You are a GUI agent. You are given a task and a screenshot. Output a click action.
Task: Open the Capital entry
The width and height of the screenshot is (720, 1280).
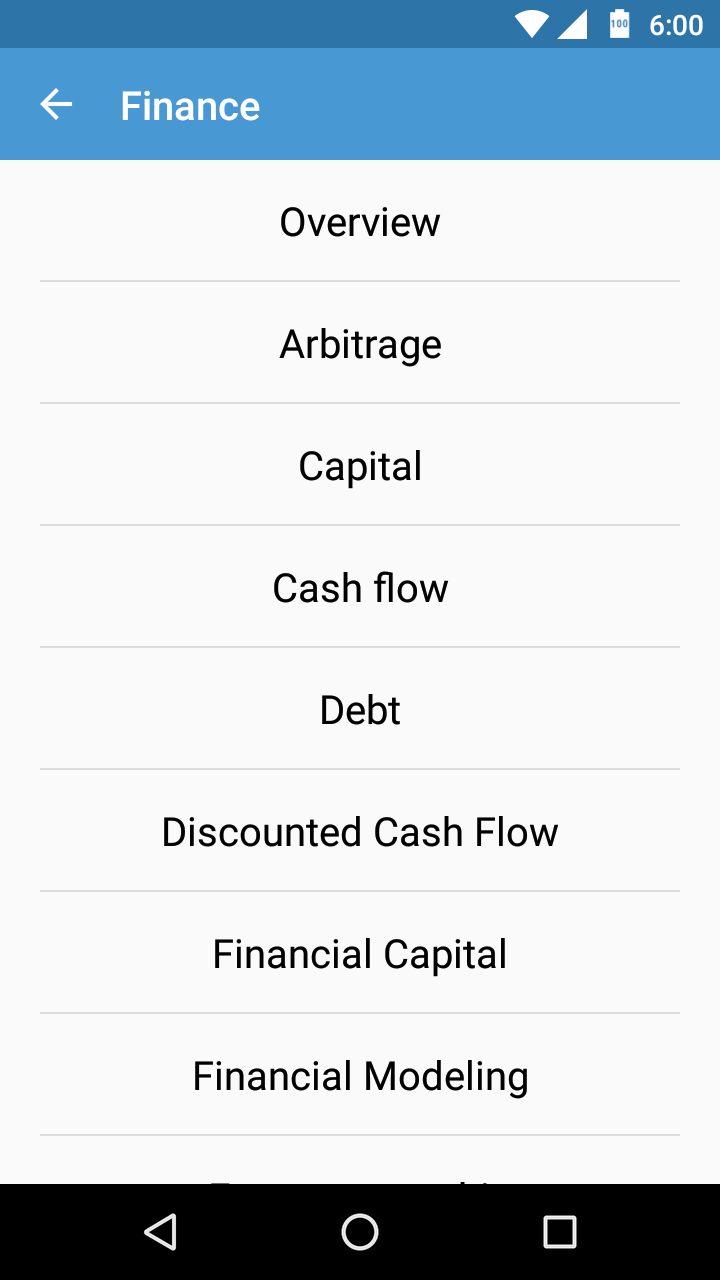[360, 466]
